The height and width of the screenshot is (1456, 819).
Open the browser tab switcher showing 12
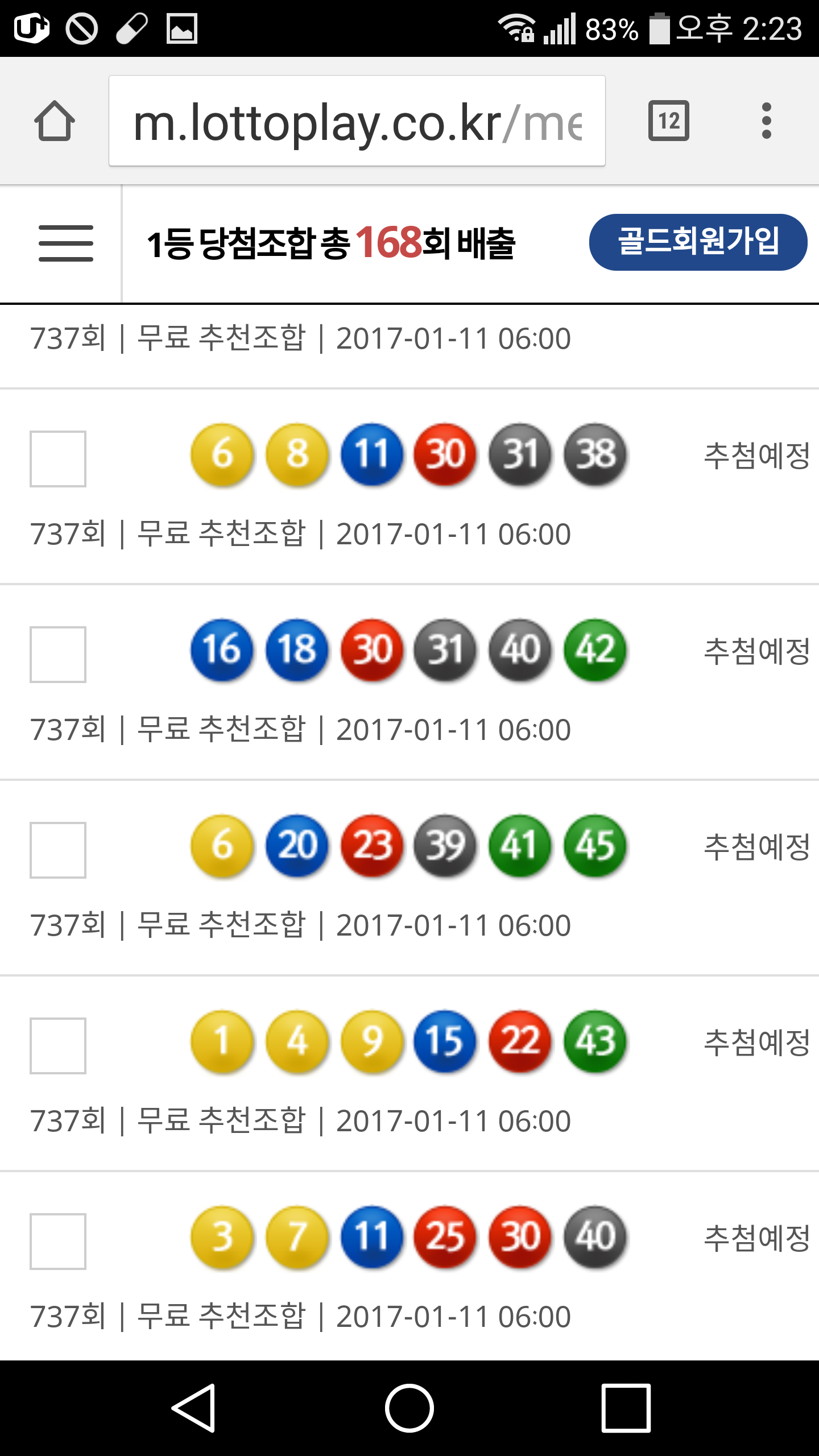pyautogui.click(x=668, y=121)
